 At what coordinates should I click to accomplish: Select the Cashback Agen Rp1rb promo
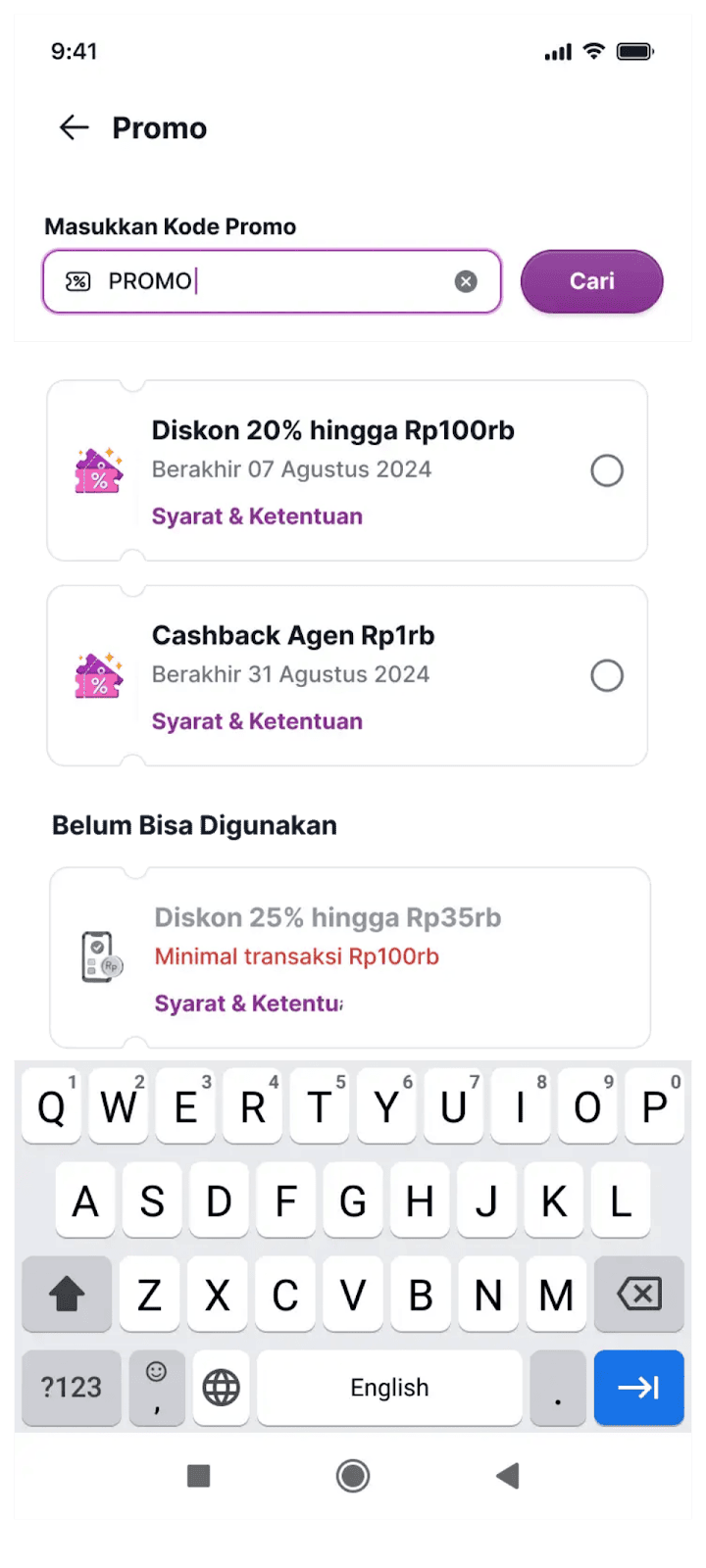point(606,675)
